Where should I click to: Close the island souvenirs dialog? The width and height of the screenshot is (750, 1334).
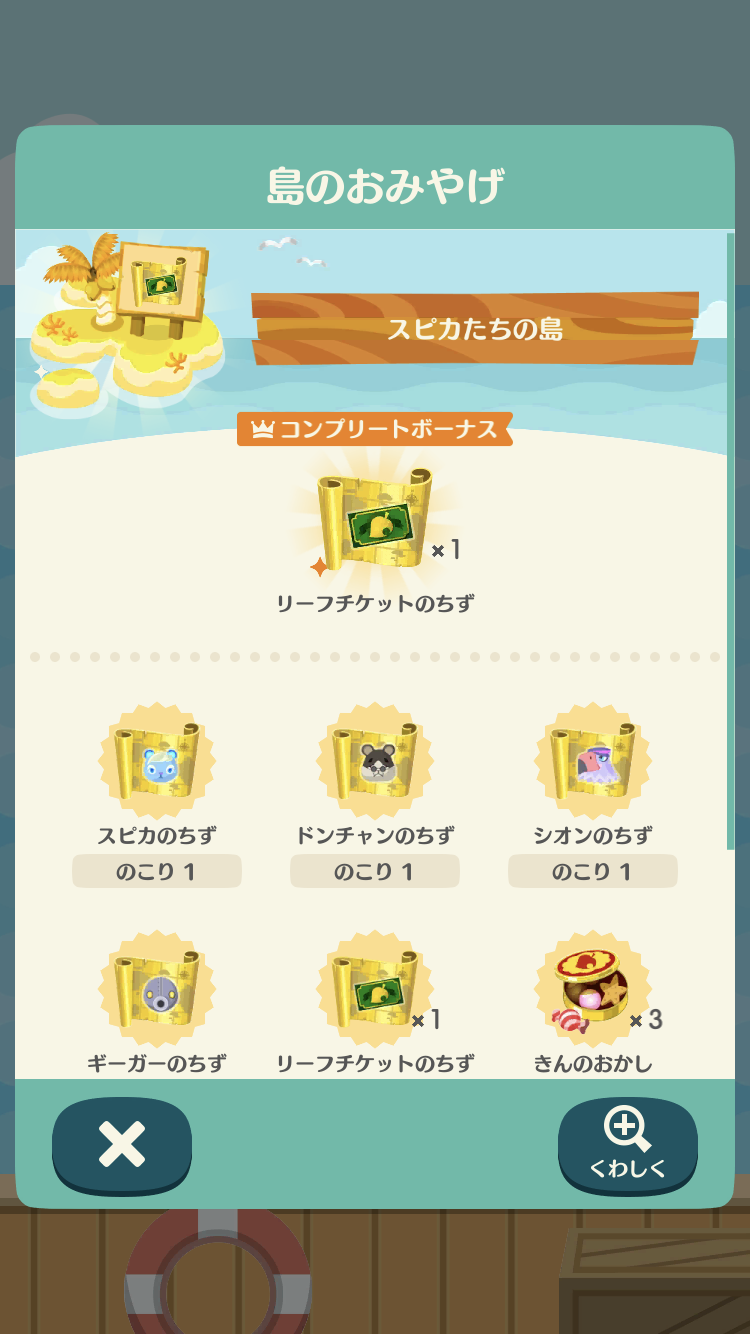(x=122, y=1145)
